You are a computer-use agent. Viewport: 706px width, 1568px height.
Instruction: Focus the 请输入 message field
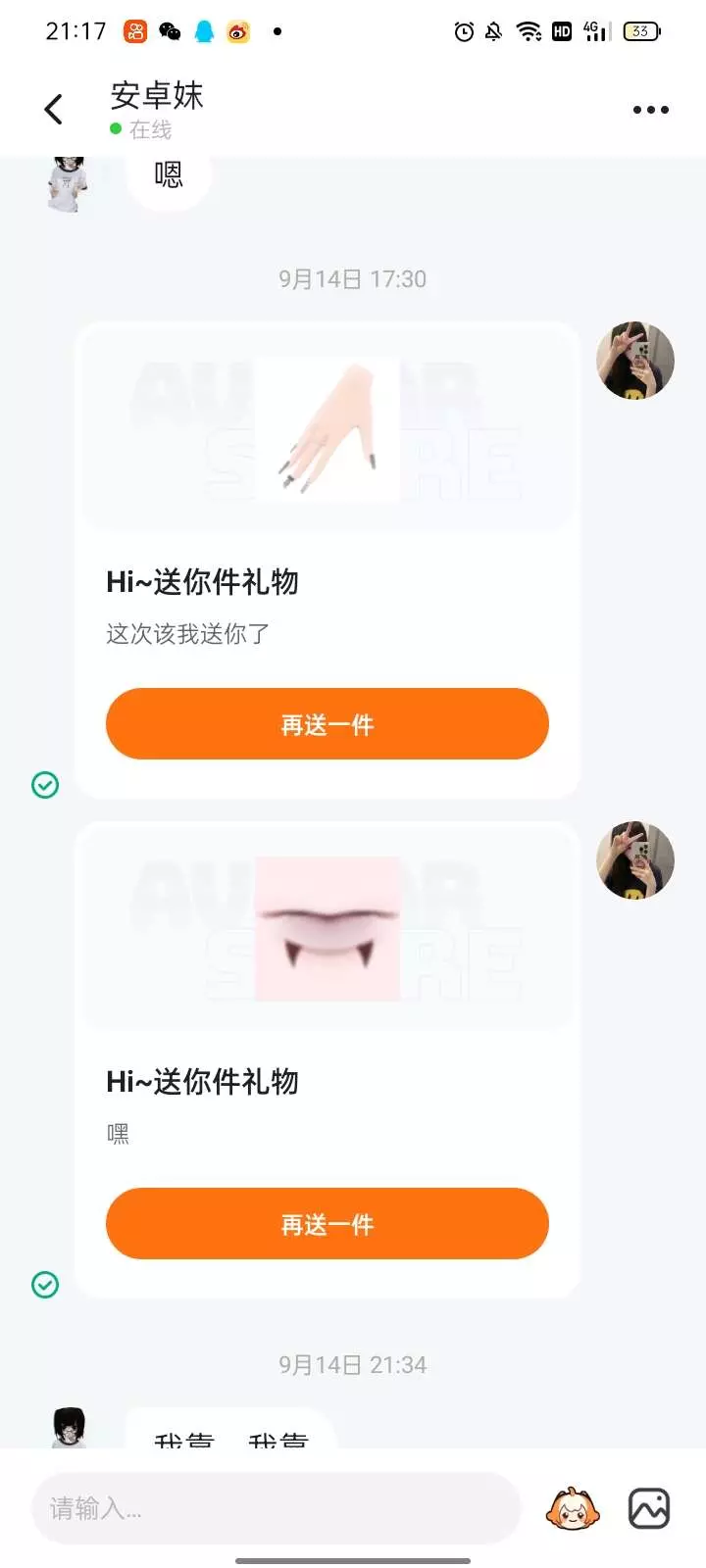[275, 1508]
